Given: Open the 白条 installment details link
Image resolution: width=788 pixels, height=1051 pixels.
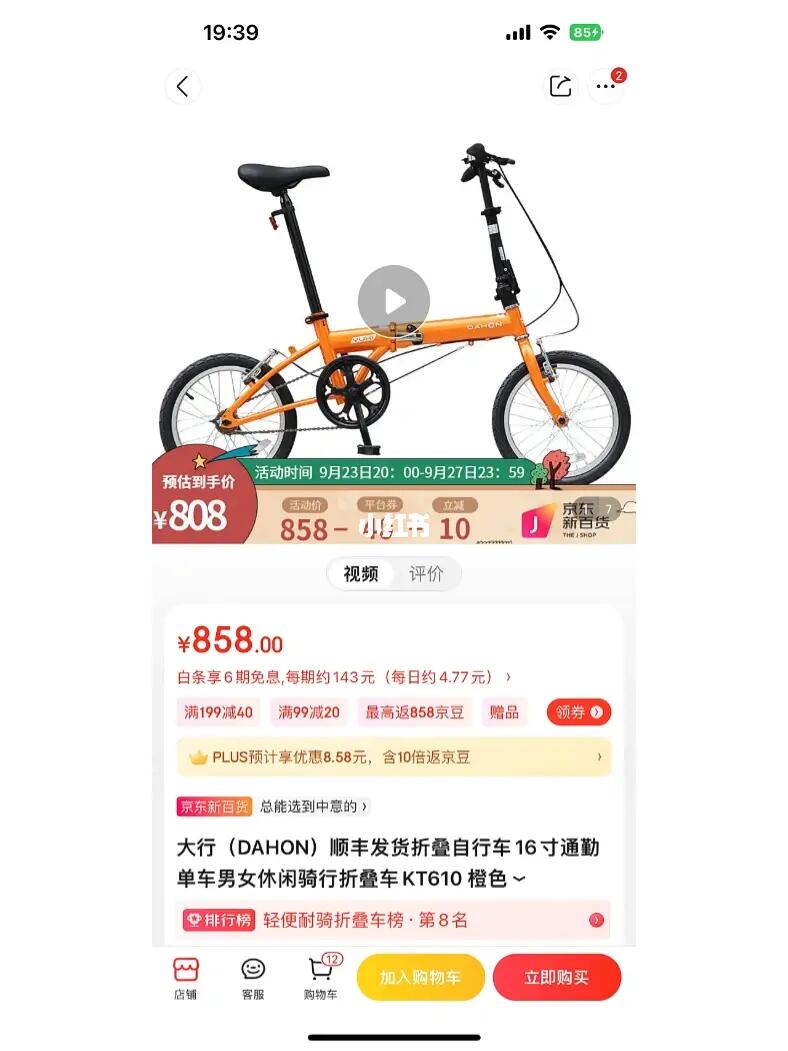Looking at the screenshot, I should point(345,677).
